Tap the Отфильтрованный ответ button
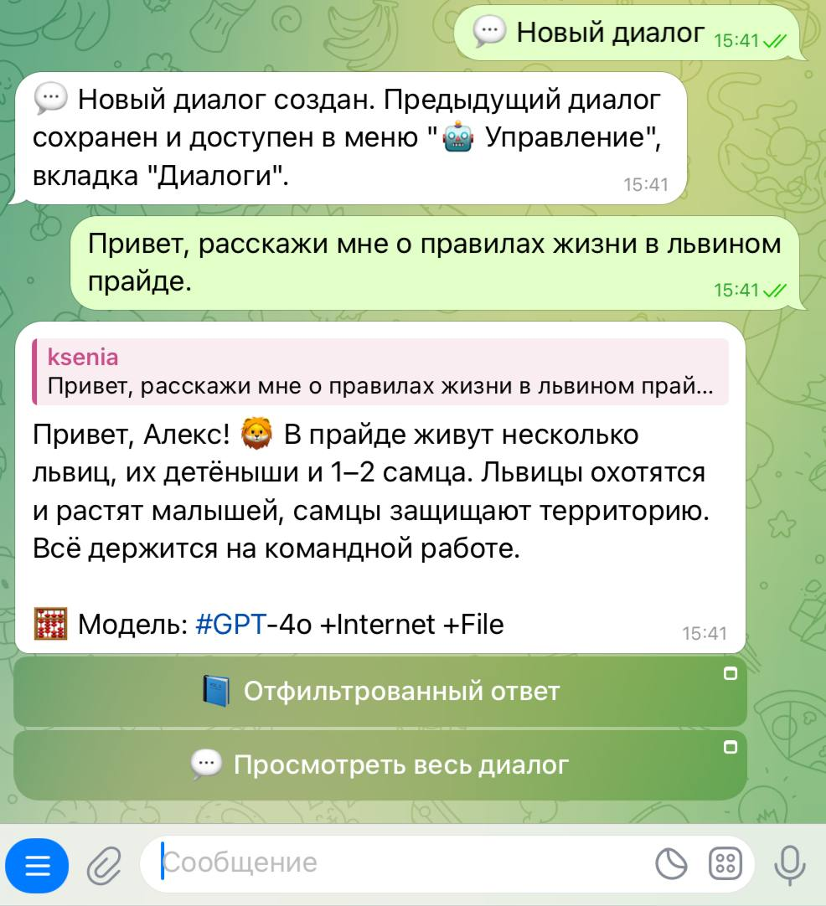The height and width of the screenshot is (906, 826). tap(380, 691)
